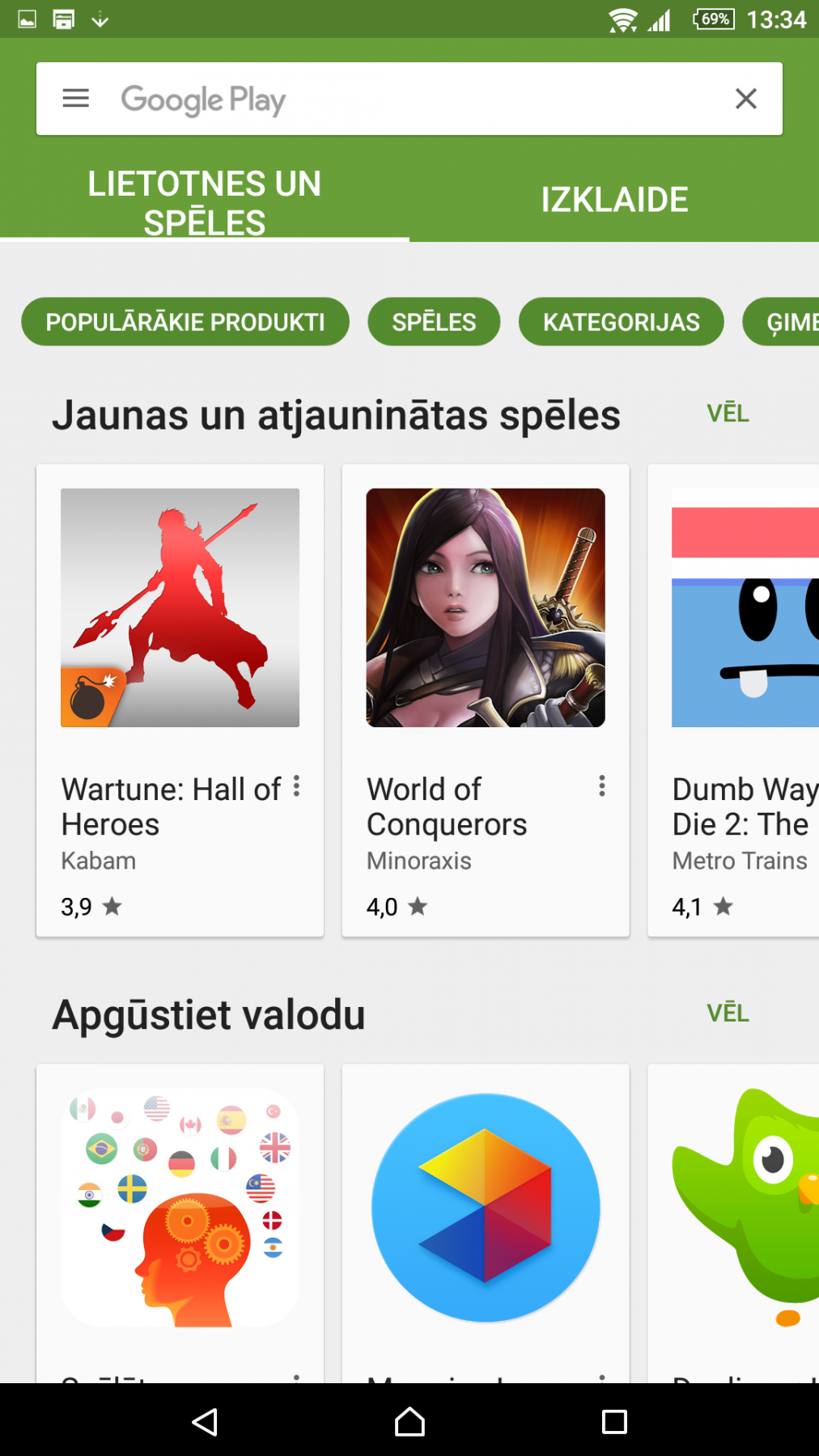Select the Spēles chip

[434, 322]
